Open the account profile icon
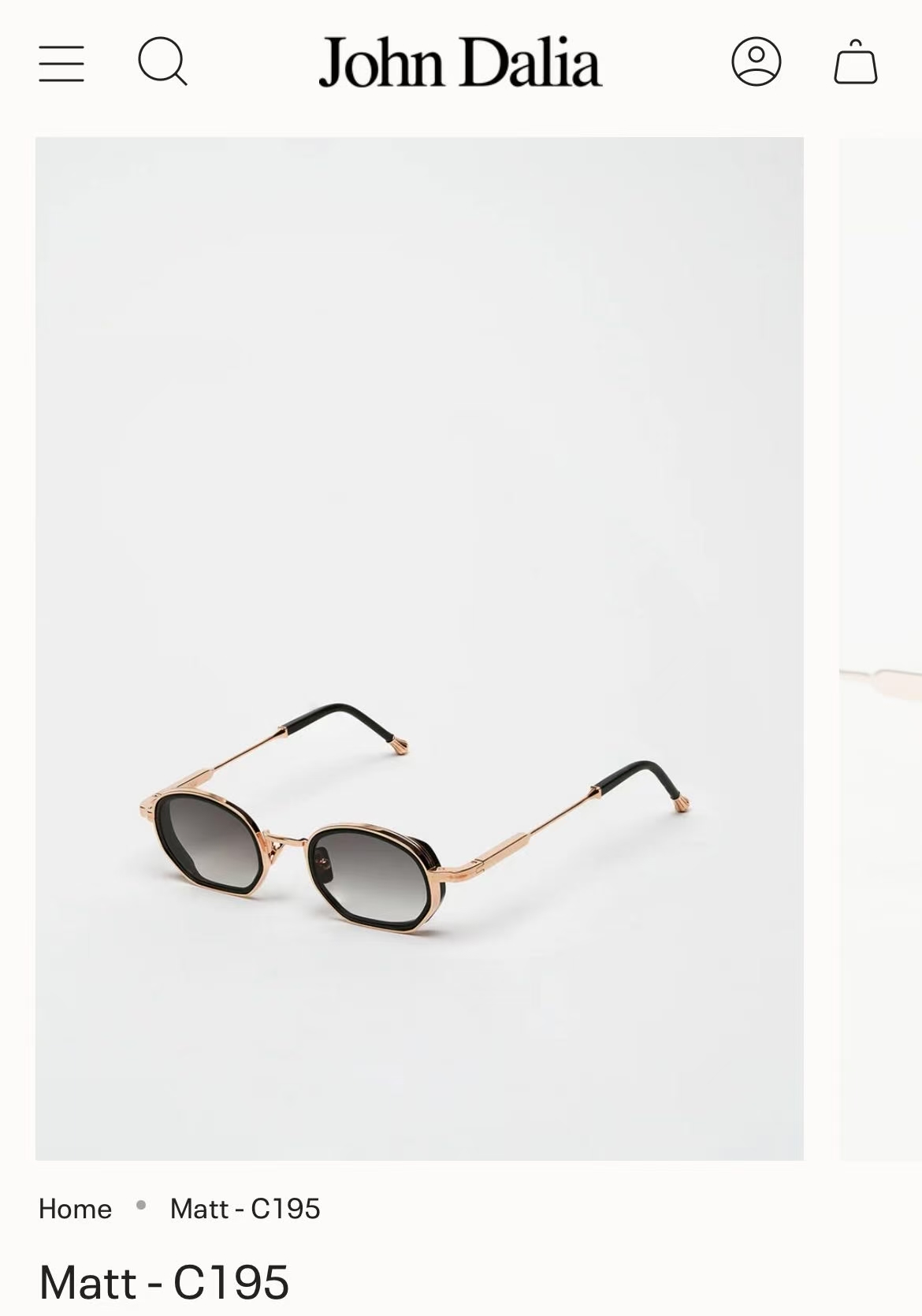Image resolution: width=922 pixels, height=1316 pixels. coord(756,61)
